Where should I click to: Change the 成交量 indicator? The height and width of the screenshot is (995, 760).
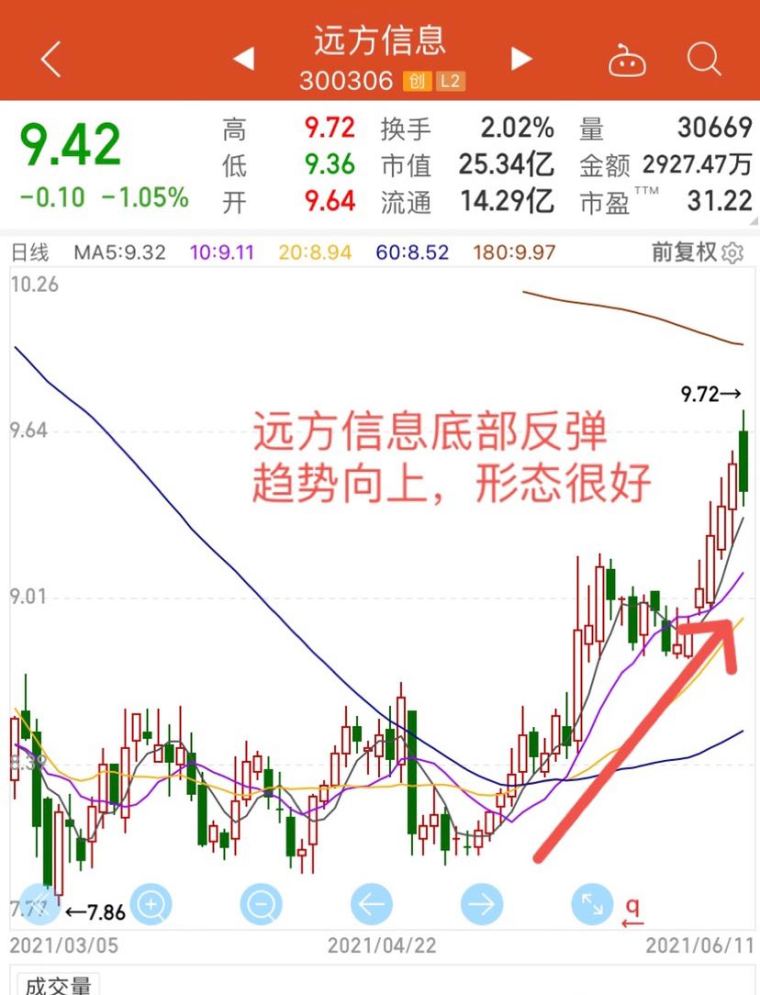(x=57, y=986)
